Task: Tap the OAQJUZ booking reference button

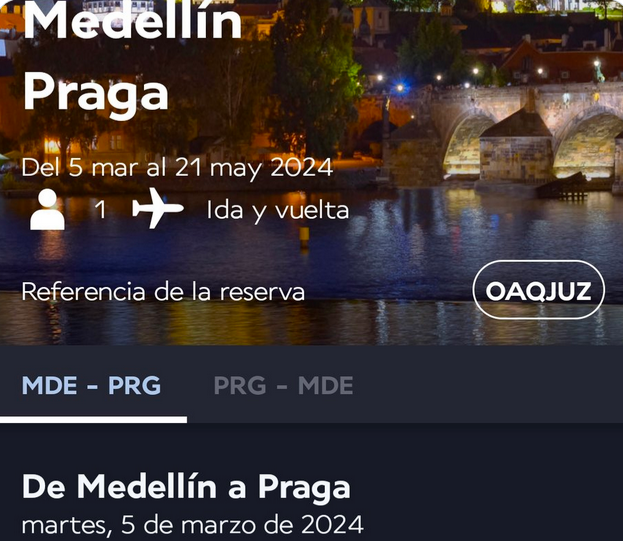Action: [538, 290]
